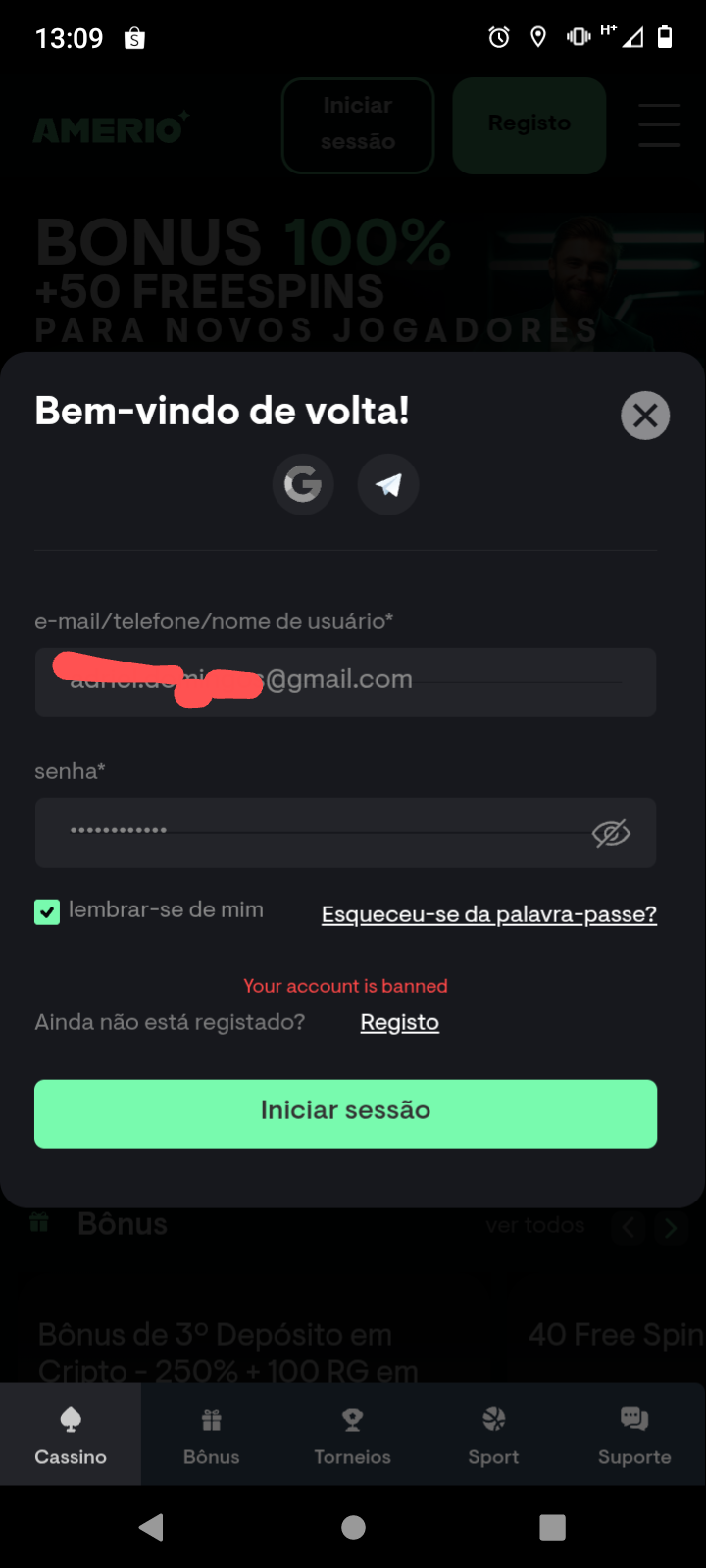706x1568 pixels.
Task: Go back with the system back button
Action: [152, 1527]
